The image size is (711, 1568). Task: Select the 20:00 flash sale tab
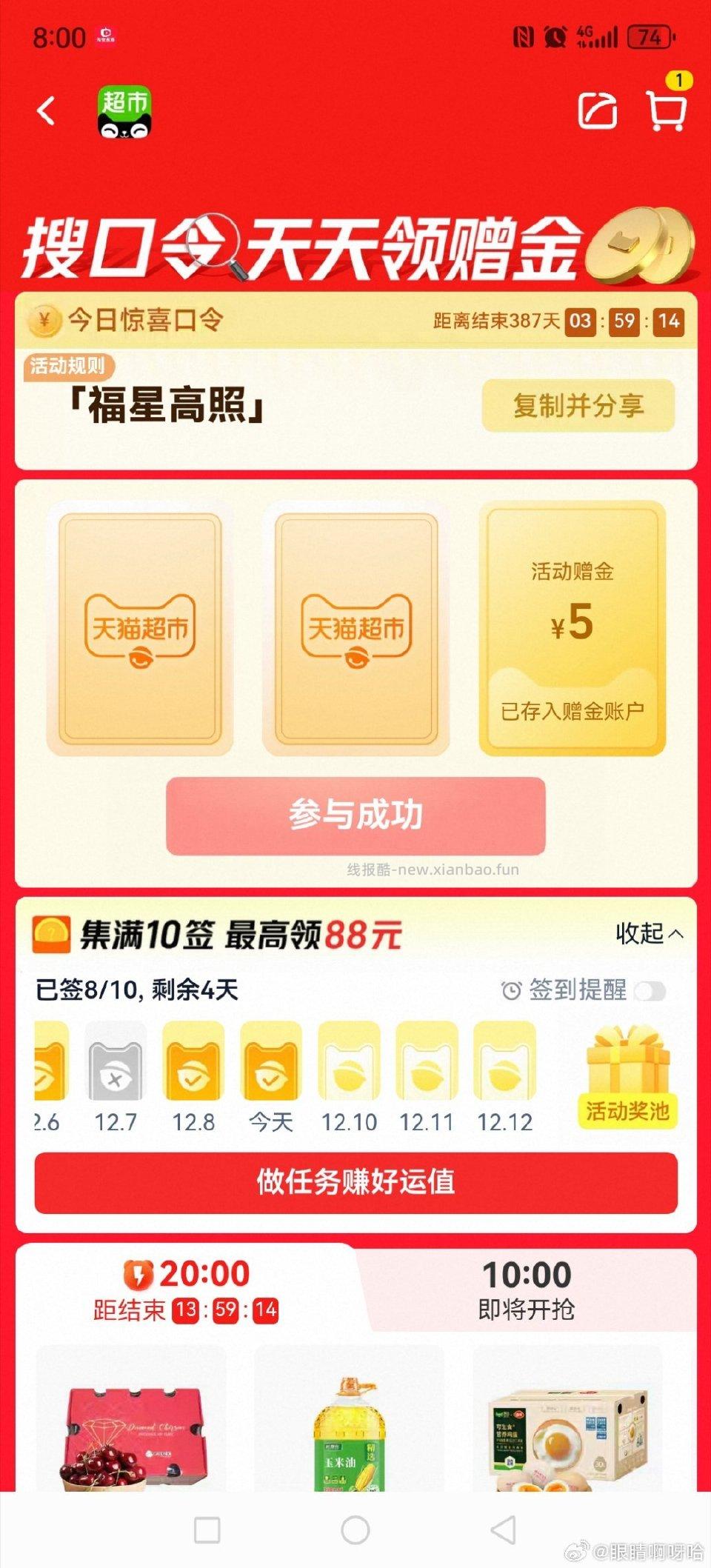[x=187, y=1290]
